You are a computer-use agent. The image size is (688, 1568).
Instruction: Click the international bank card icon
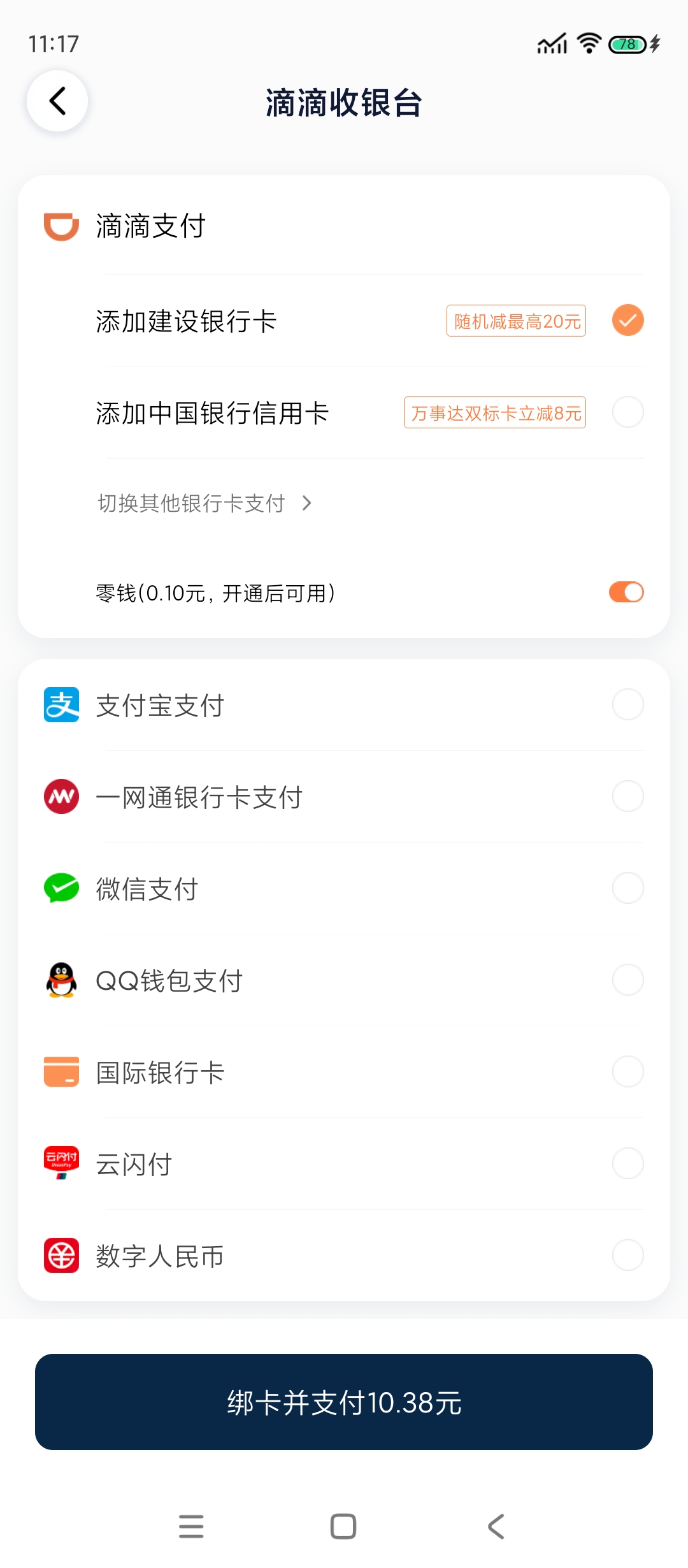coord(61,1072)
